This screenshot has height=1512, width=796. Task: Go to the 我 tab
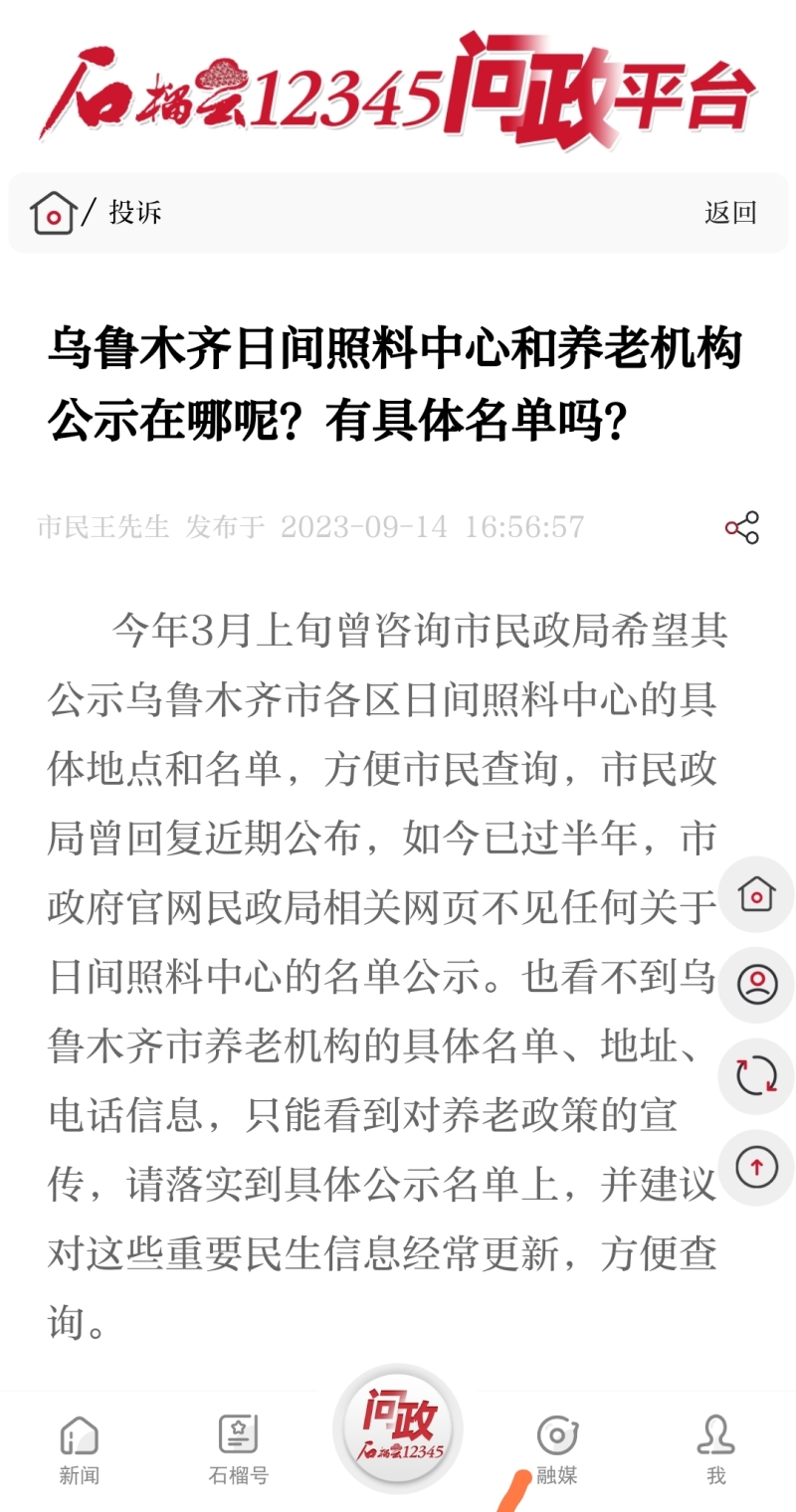[715, 1448]
